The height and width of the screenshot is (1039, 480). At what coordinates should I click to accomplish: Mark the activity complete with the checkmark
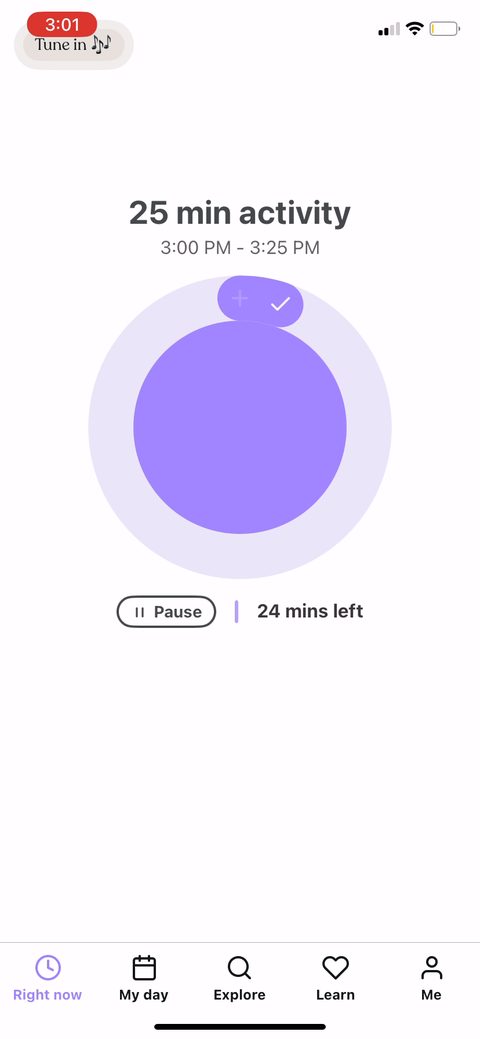point(280,303)
